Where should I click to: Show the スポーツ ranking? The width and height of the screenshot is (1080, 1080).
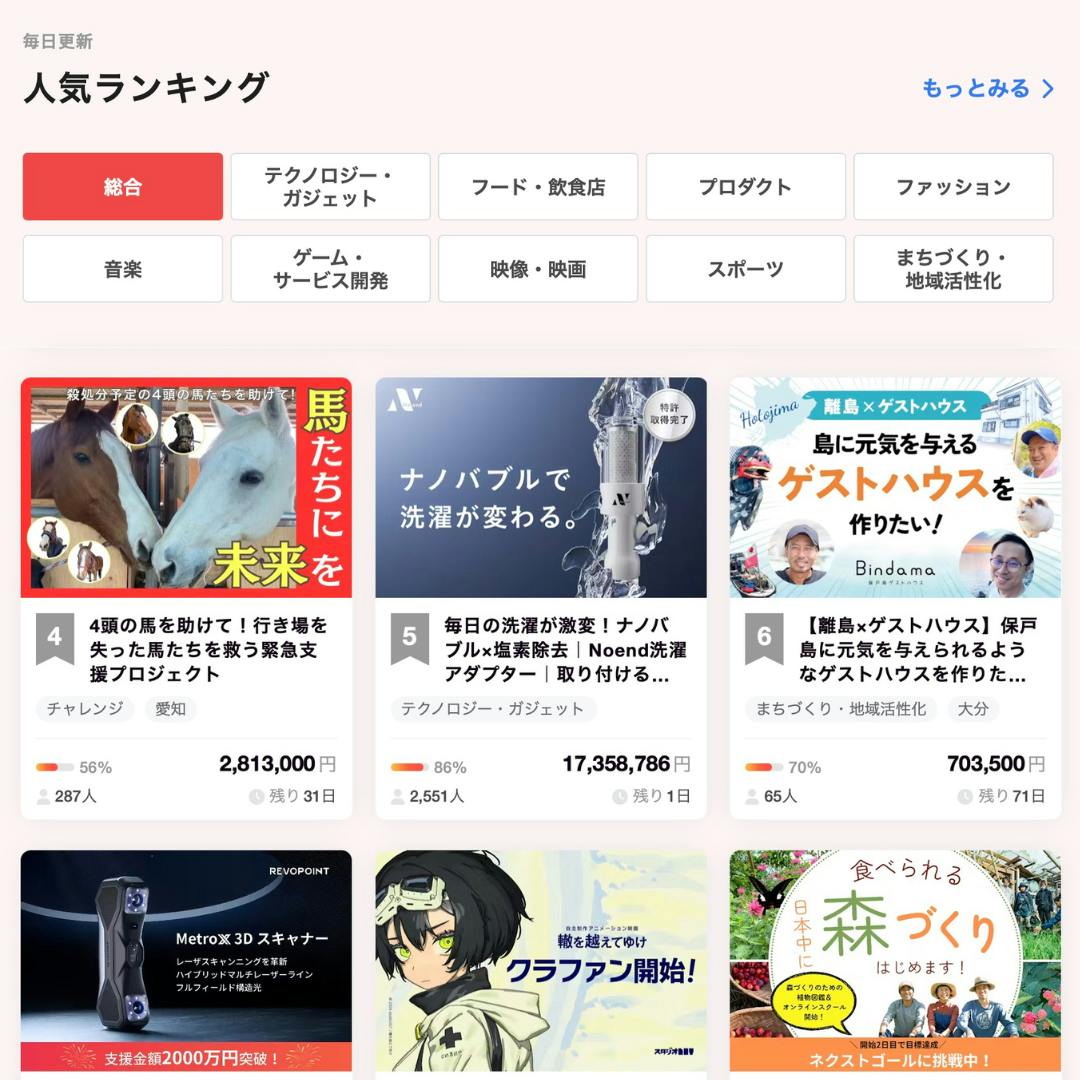pos(745,269)
